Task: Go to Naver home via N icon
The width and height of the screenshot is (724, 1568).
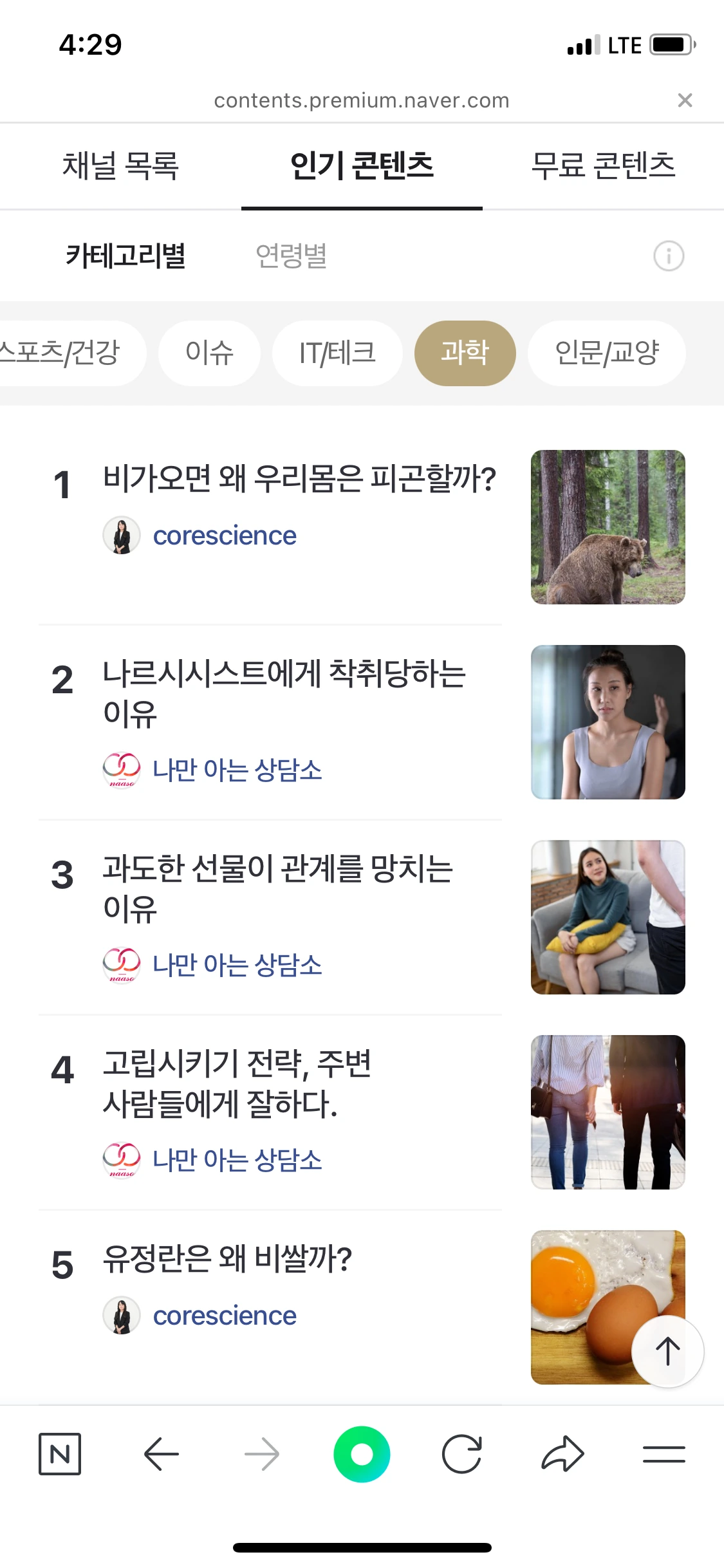Action: 60,1454
